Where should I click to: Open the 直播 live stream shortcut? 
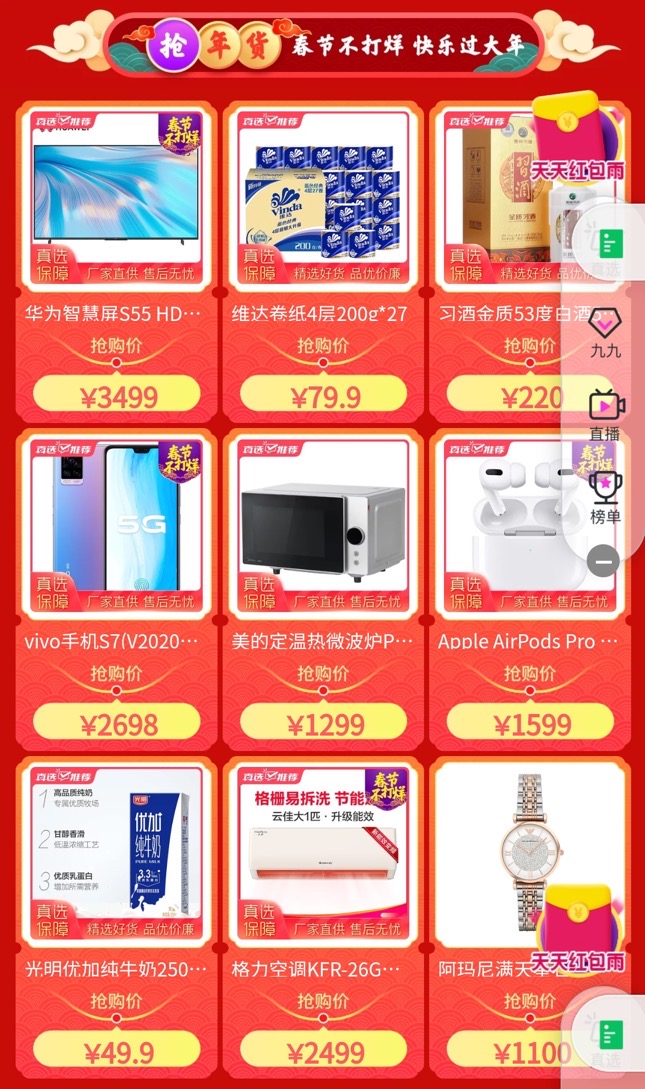pos(605,415)
